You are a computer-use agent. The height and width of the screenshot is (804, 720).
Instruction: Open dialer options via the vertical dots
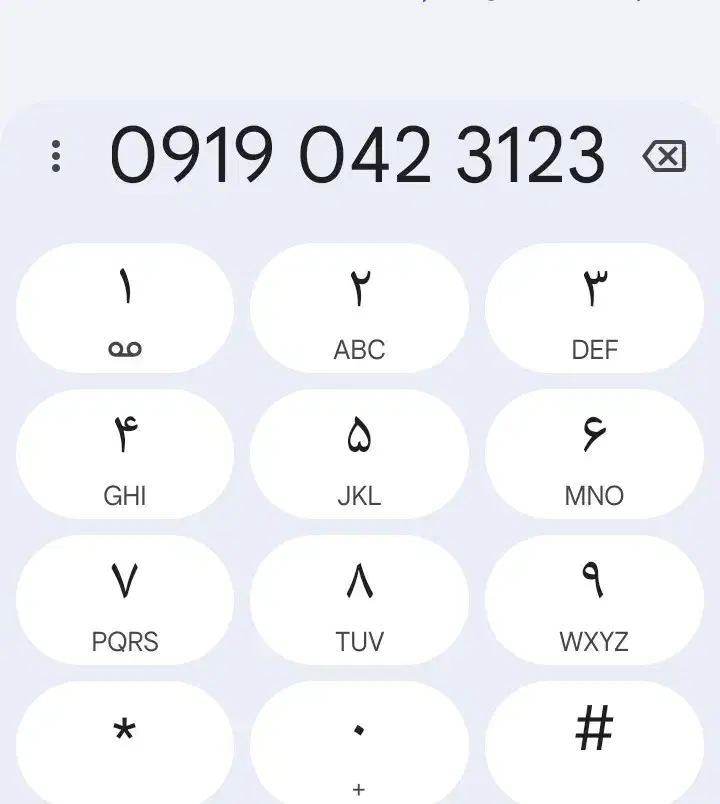56,157
